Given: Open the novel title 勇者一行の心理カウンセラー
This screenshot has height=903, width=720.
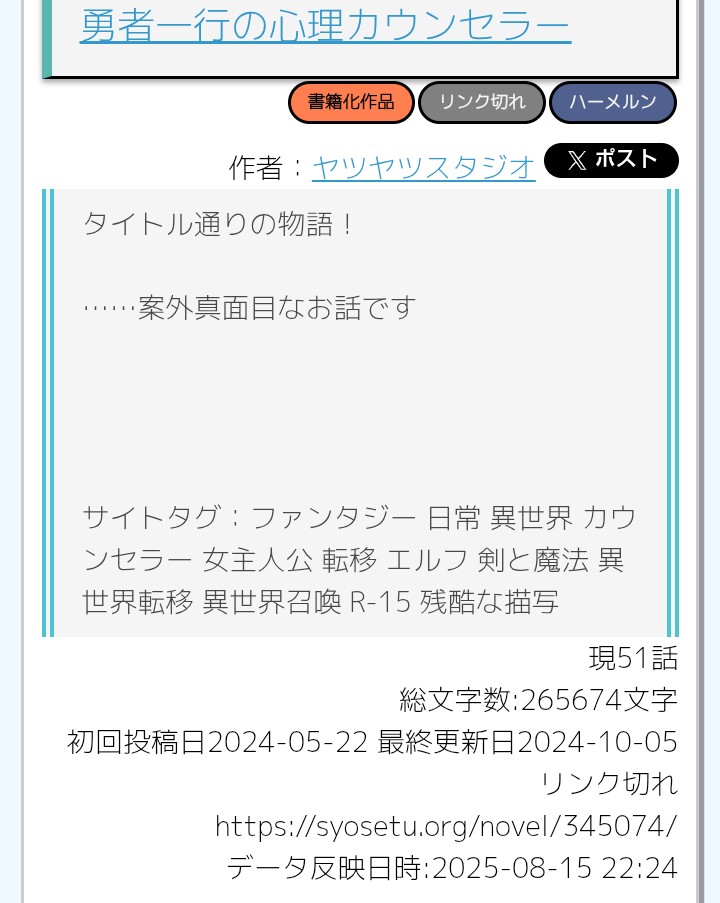Looking at the screenshot, I should point(325,26).
